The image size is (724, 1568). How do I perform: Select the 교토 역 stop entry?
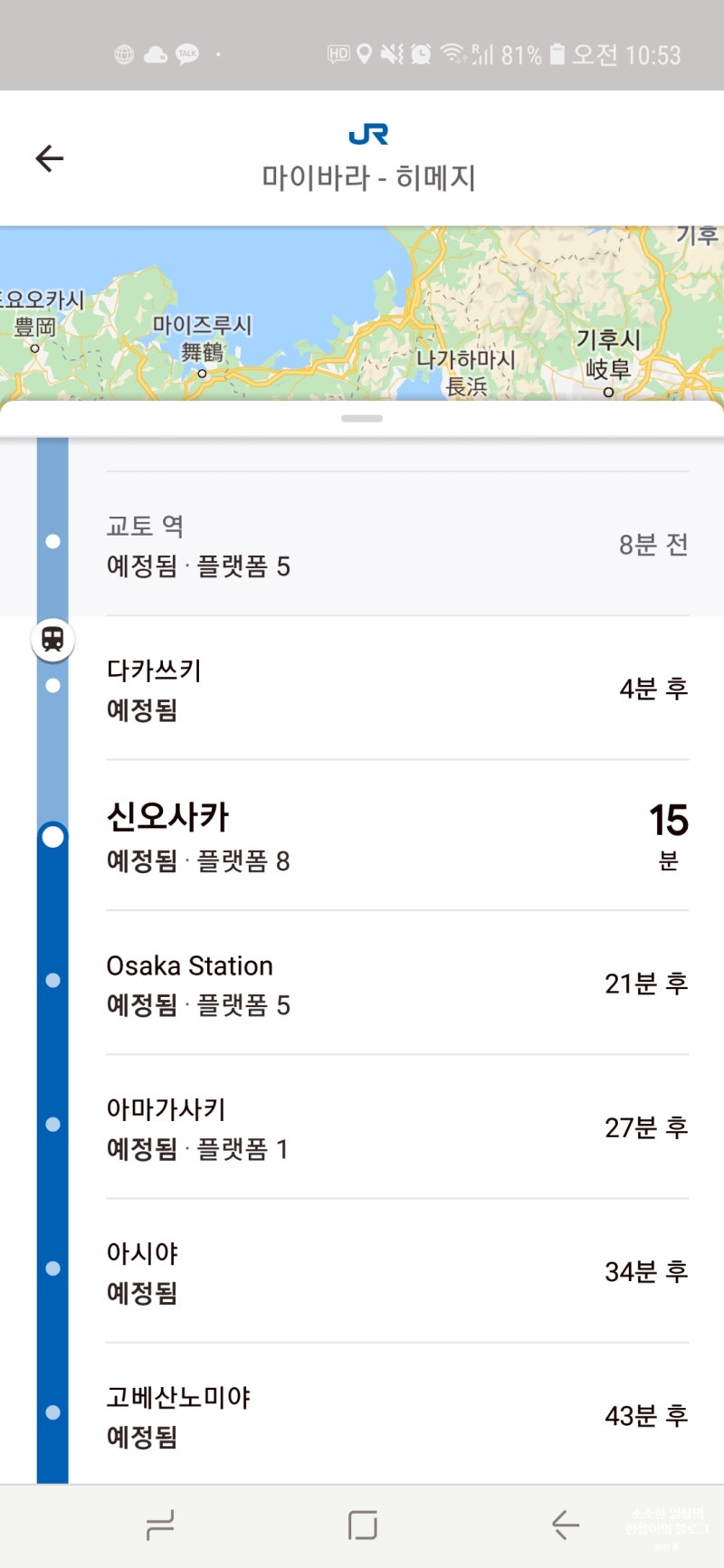pyautogui.click(x=362, y=543)
